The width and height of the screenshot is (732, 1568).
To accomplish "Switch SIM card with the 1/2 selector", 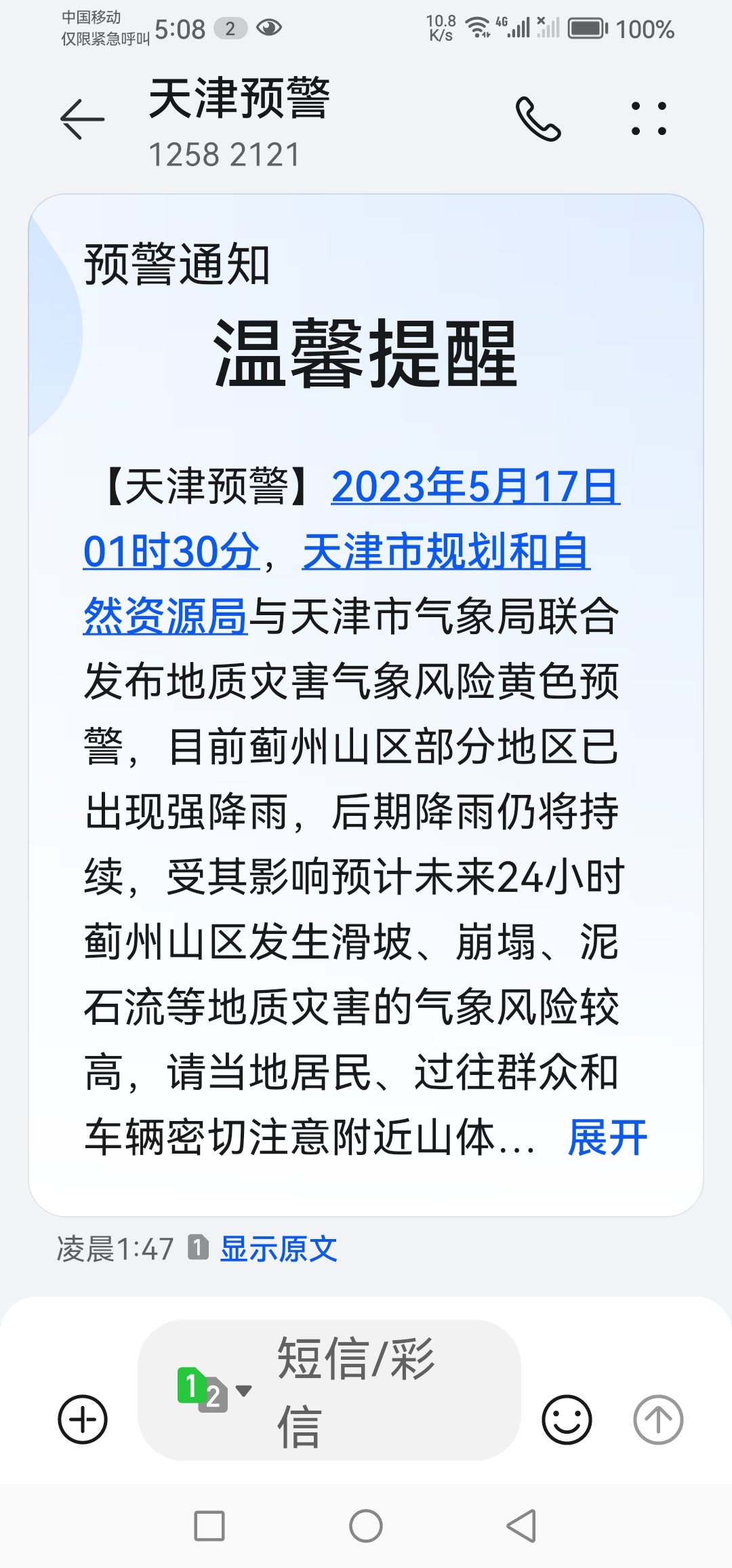I will [x=212, y=1390].
